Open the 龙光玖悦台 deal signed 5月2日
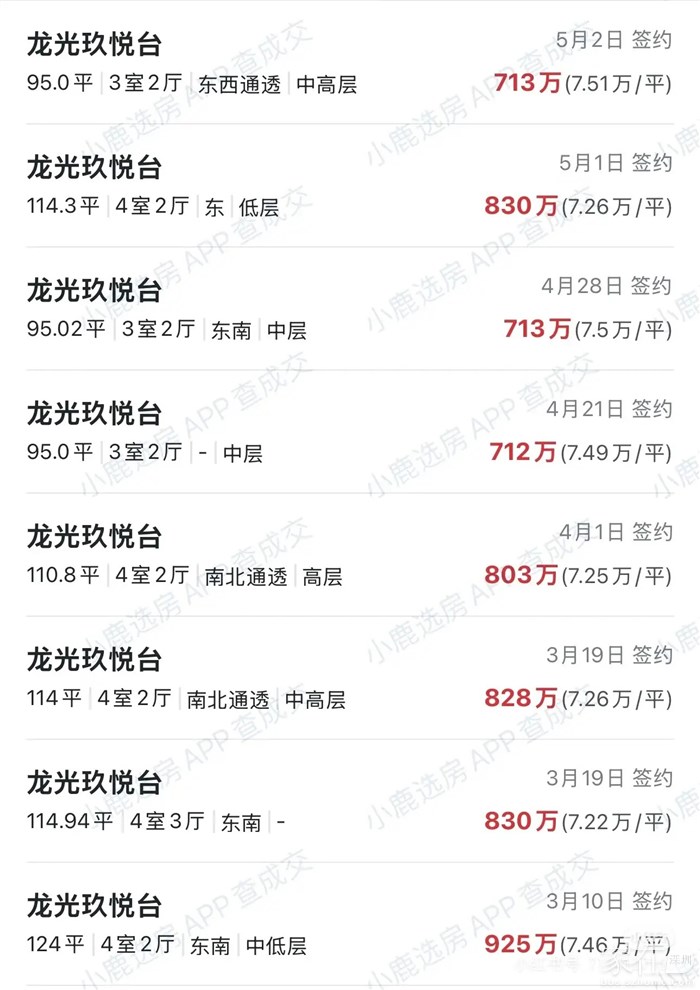700x990 pixels. [350, 63]
